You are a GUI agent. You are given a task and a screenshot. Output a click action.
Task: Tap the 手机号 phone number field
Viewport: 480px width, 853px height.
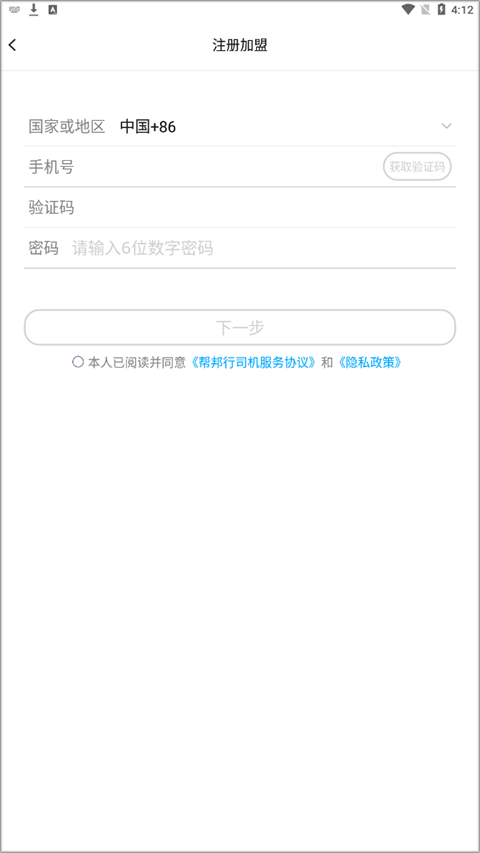[x=202, y=167]
